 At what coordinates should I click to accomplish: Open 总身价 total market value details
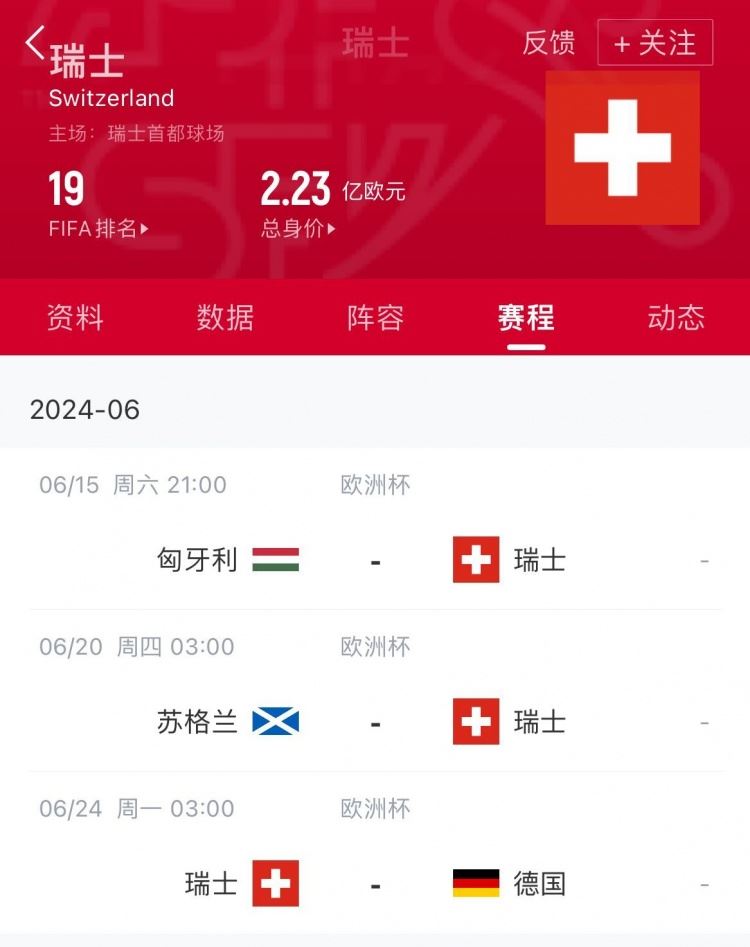298,229
